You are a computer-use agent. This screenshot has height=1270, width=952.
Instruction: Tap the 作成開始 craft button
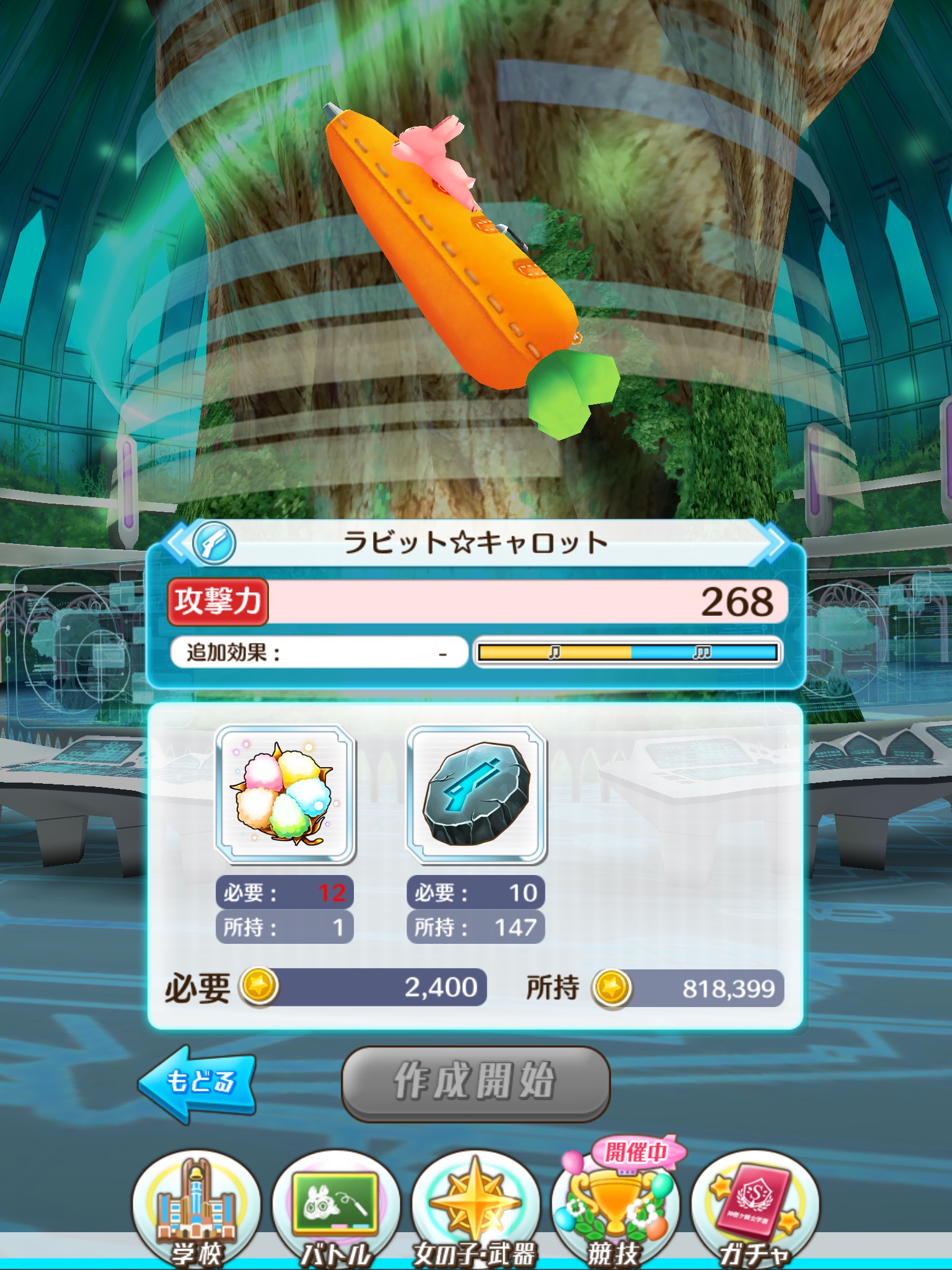pos(475,1083)
